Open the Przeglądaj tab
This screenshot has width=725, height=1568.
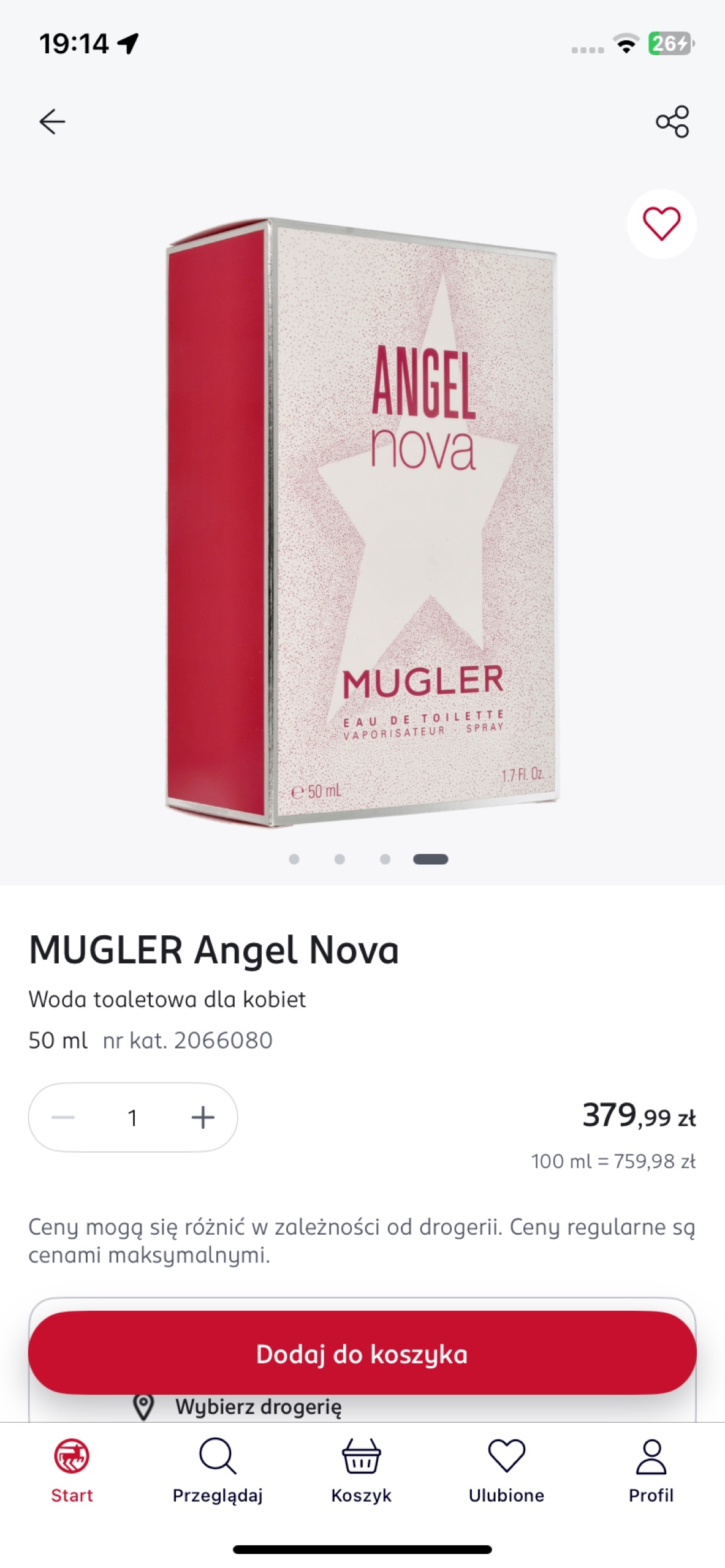coord(218,1470)
